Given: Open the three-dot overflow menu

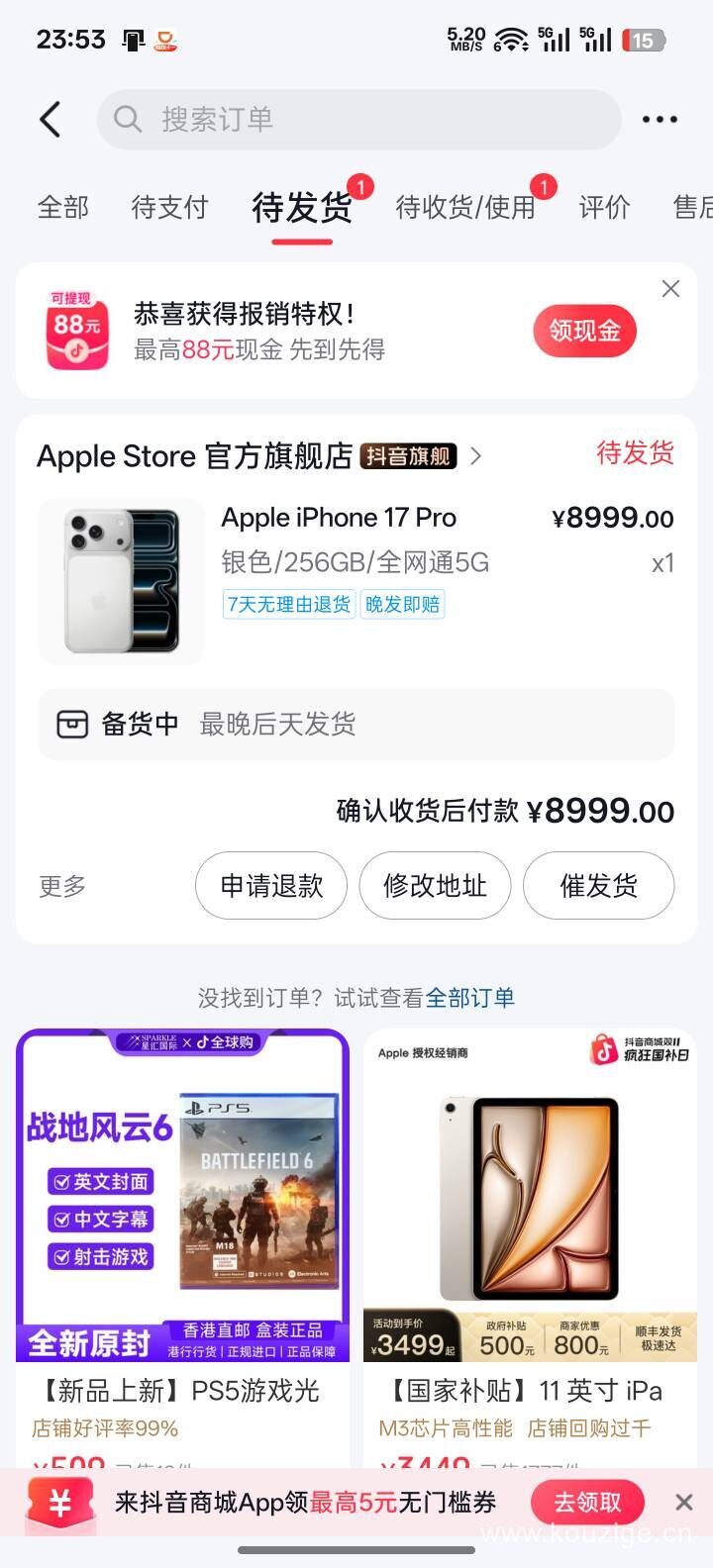Looking at the screenshot, I should click(x=660, y=120).
